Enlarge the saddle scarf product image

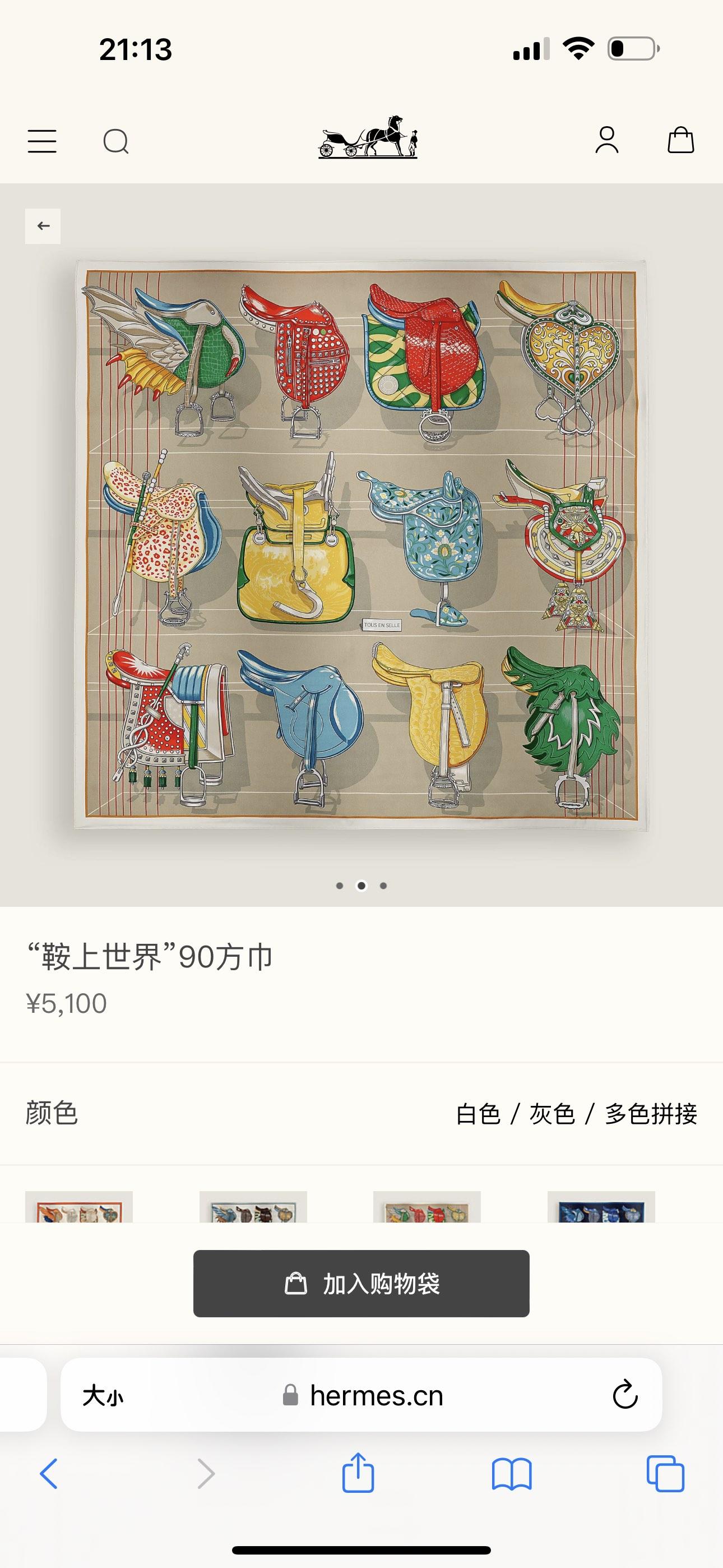pyautogui.click(x=361, y=545)
